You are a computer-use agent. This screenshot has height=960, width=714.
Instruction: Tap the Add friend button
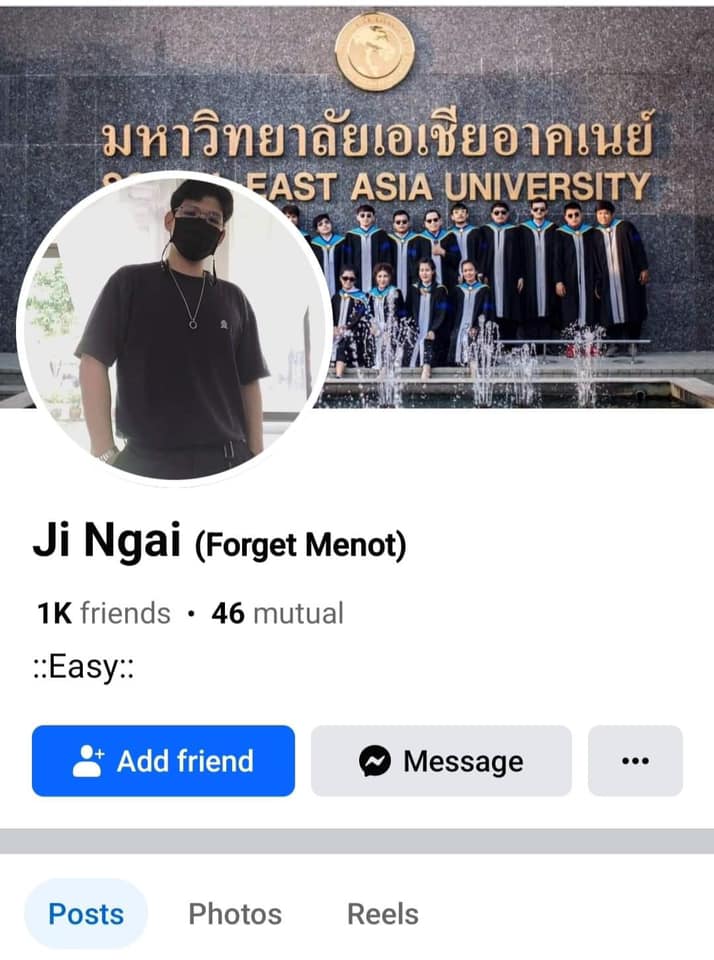click(x=163, y=761)
